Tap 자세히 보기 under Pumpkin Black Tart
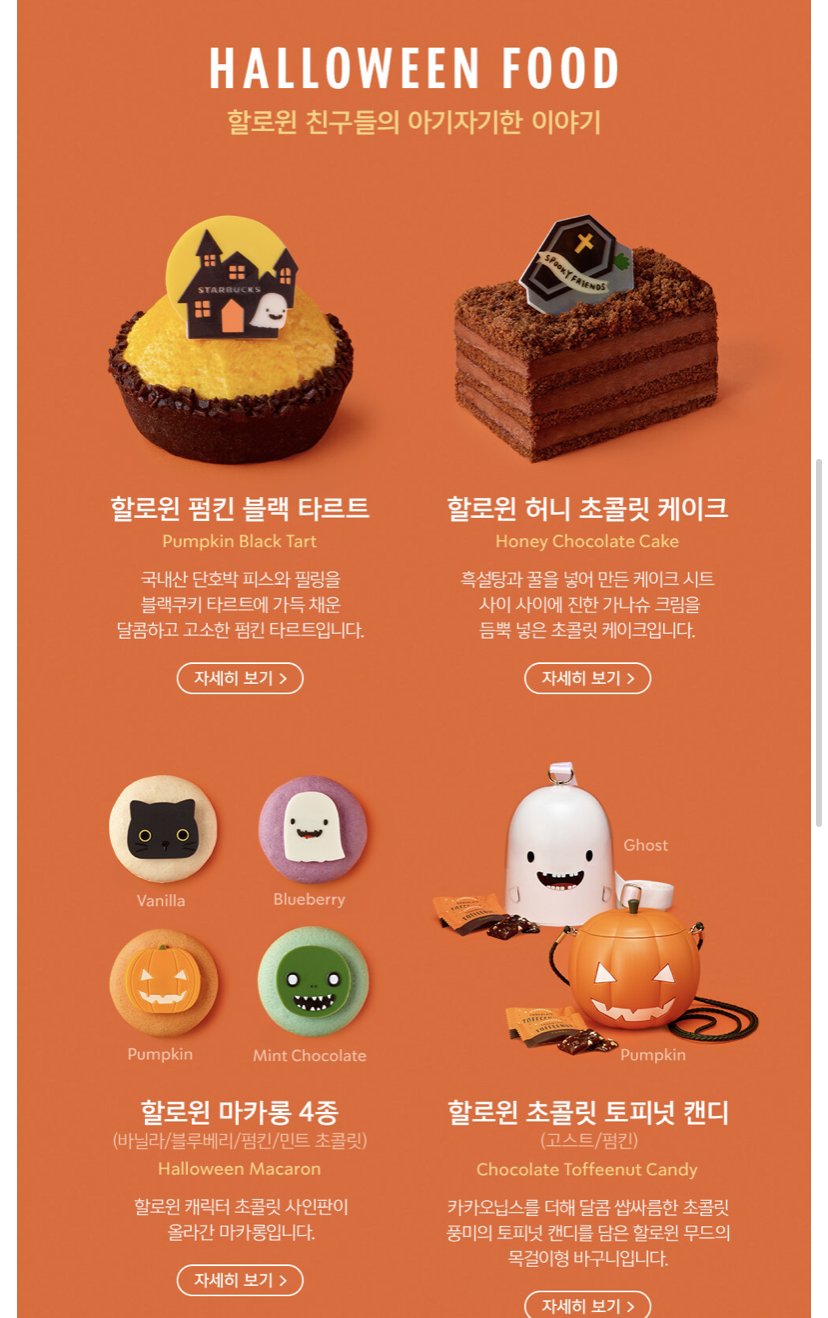Screen dimensions: 828x1318 (240, 678)
